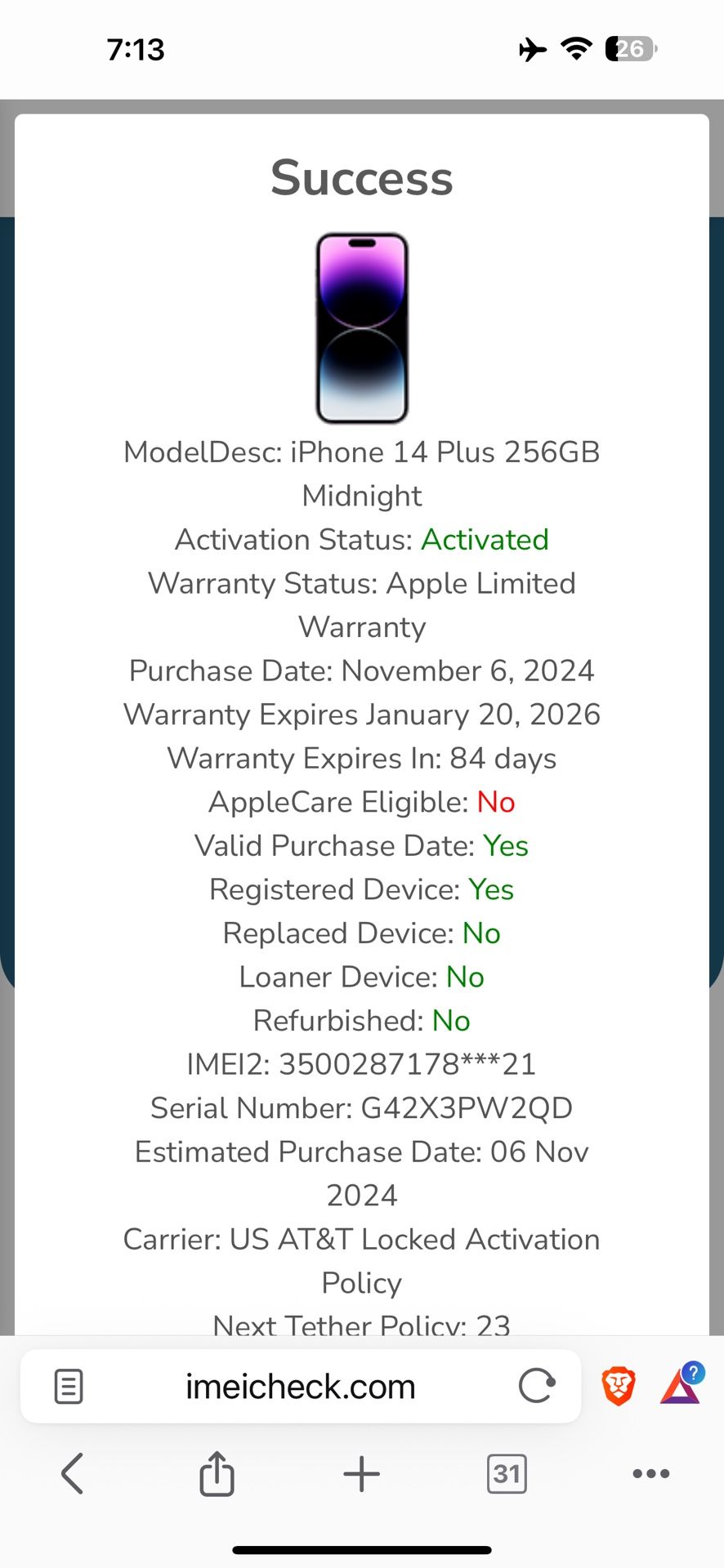Navigate back with the chevron arrow
724x1568 pixels.
(x=71, y=1473)
